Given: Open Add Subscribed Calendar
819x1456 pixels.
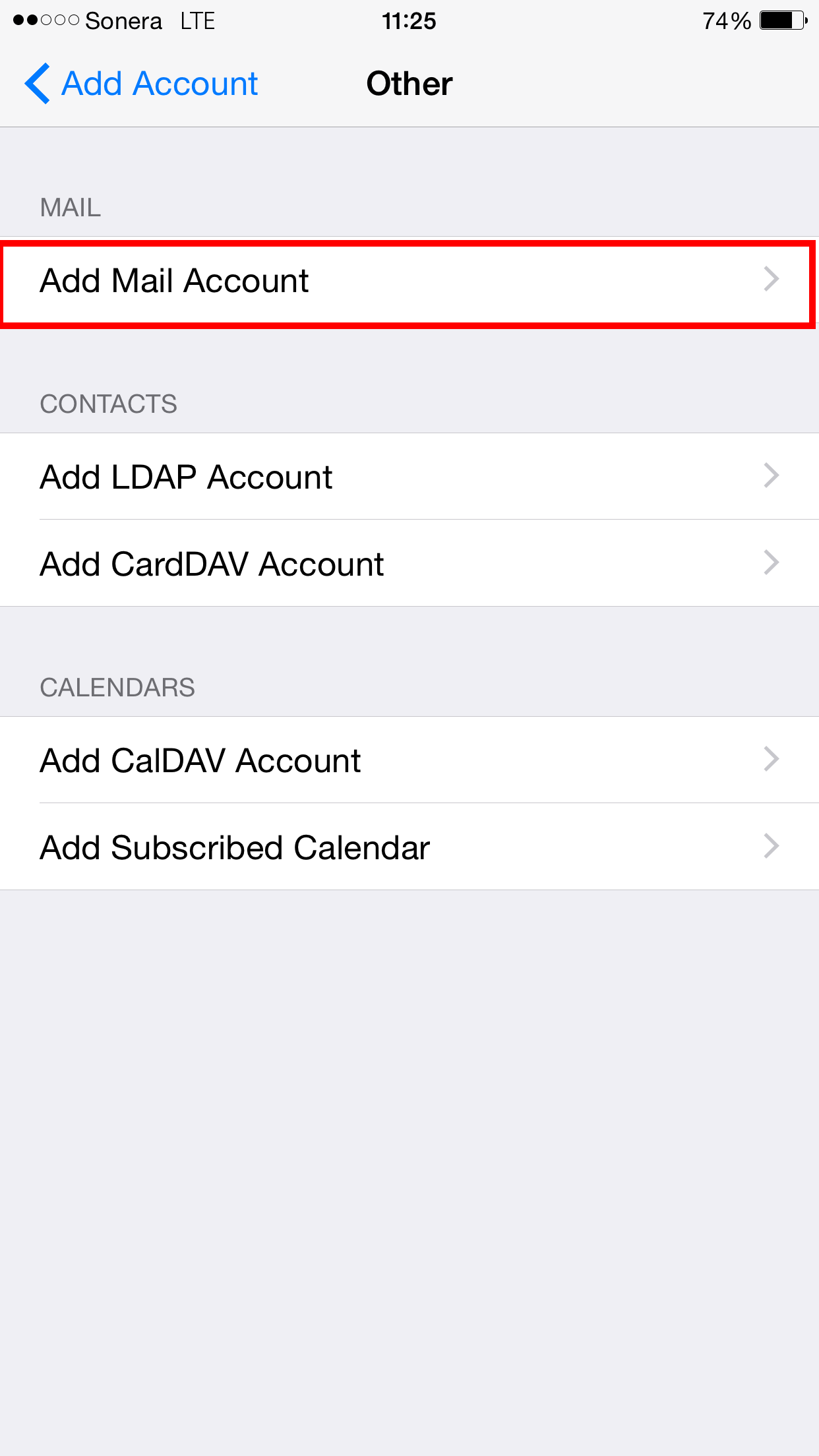Looking at the screenshot, I should point(409,847).
